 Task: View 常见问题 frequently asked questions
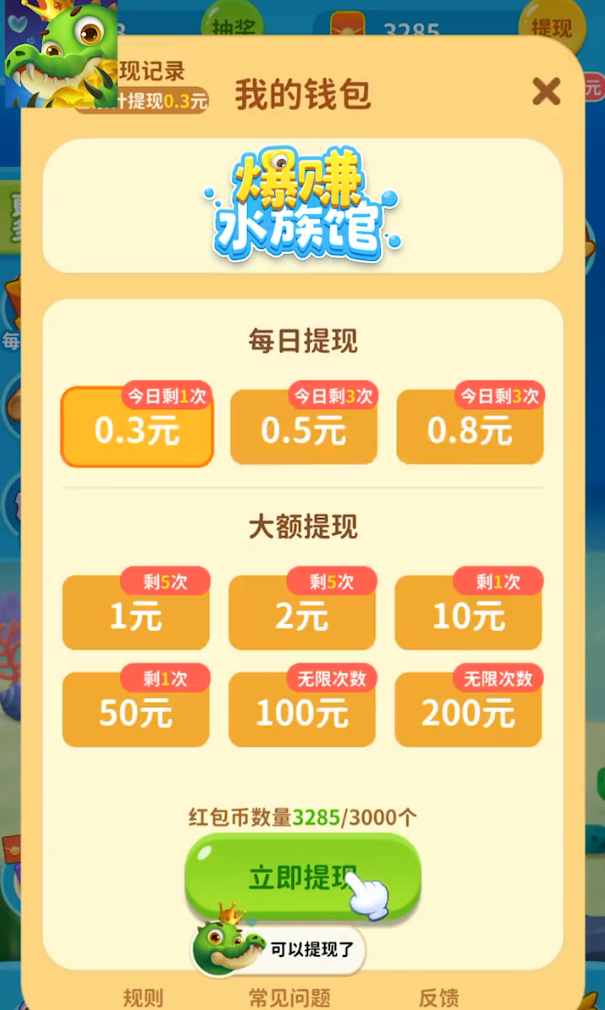[x=290, y=996]
